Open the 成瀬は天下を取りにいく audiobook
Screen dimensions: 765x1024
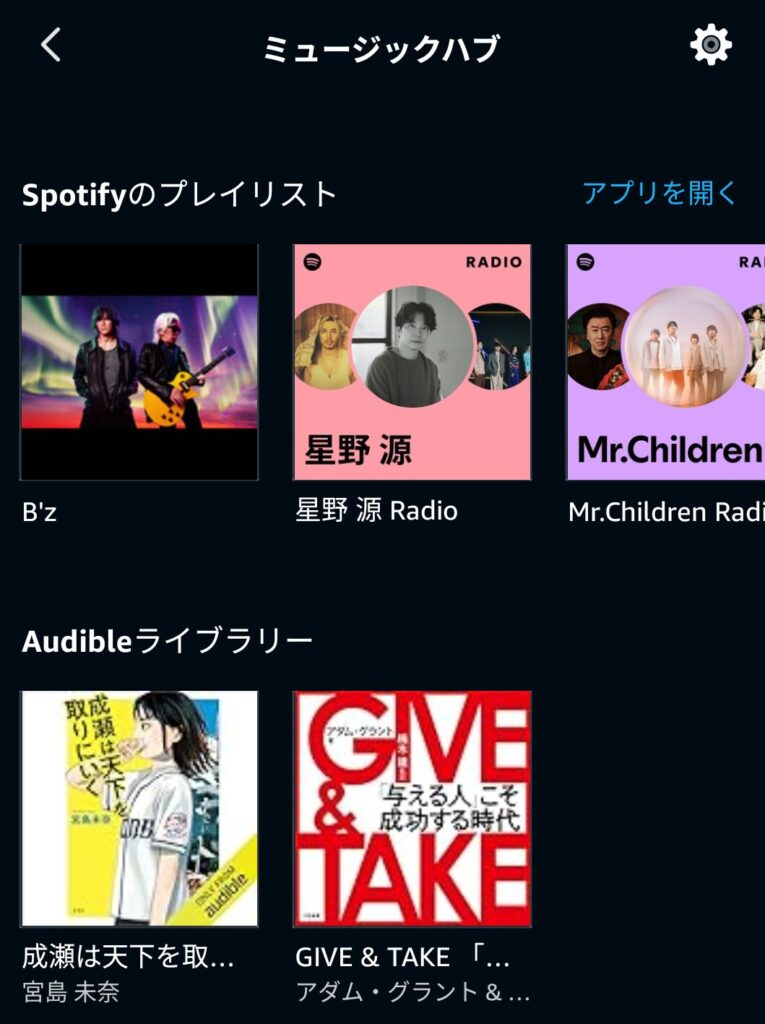point(139,808)
